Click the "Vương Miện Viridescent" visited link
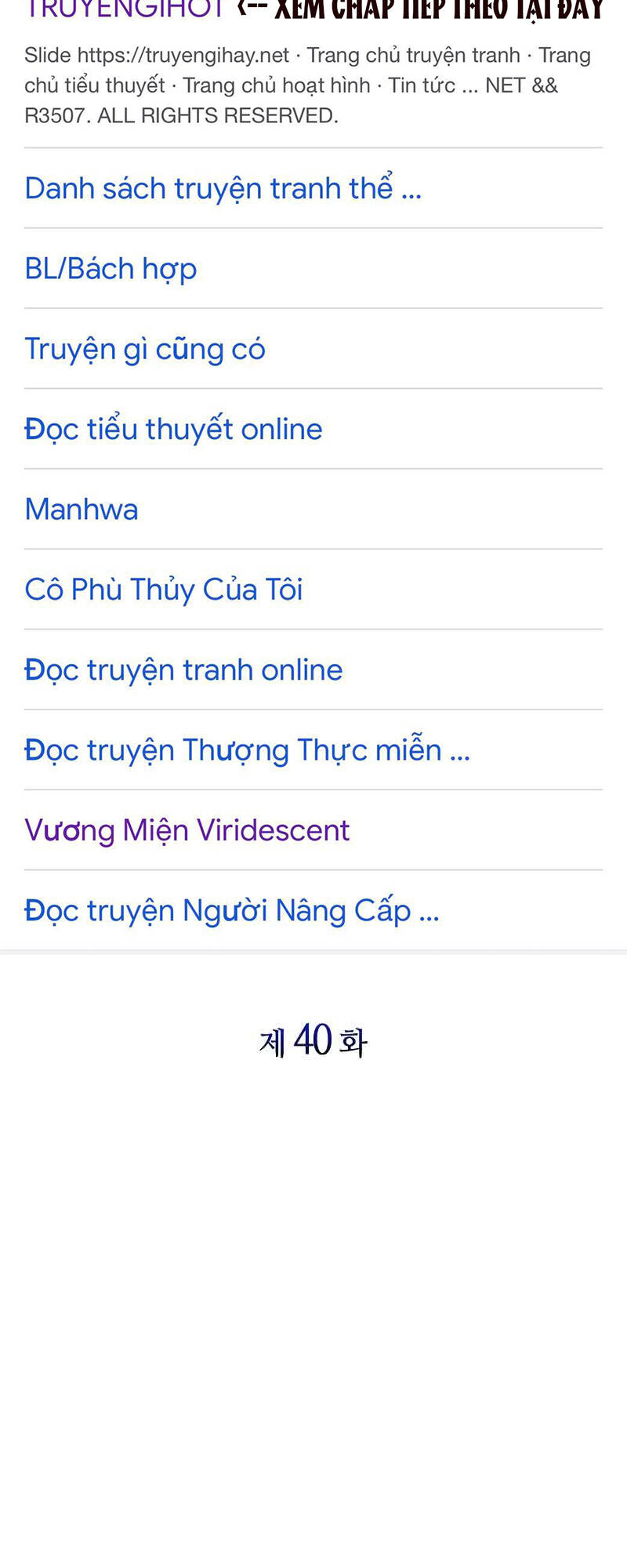The width and height of the screenshot is (627, 1568). click(x=187, y=829)
